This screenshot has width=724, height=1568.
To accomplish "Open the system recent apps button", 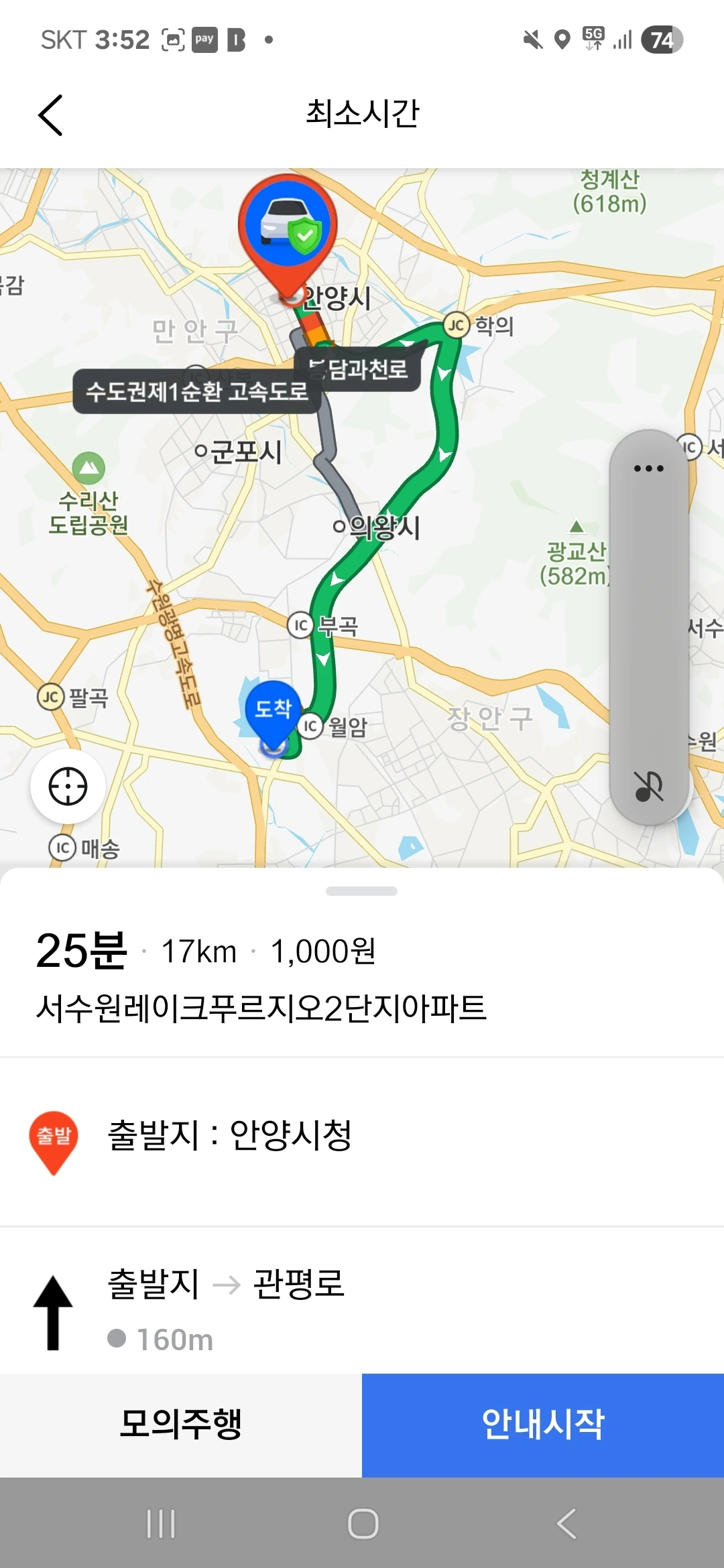I will pos(161,1524).
